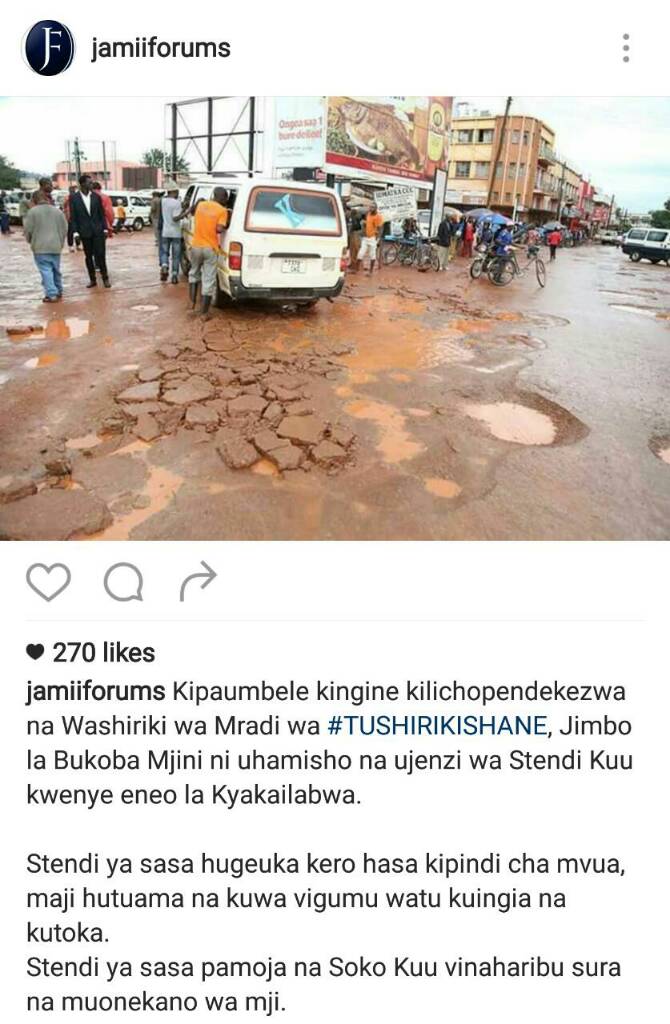Screen dimensions: 670x1024
Task: Like the jamiiforums post
Action: (48, 581)
